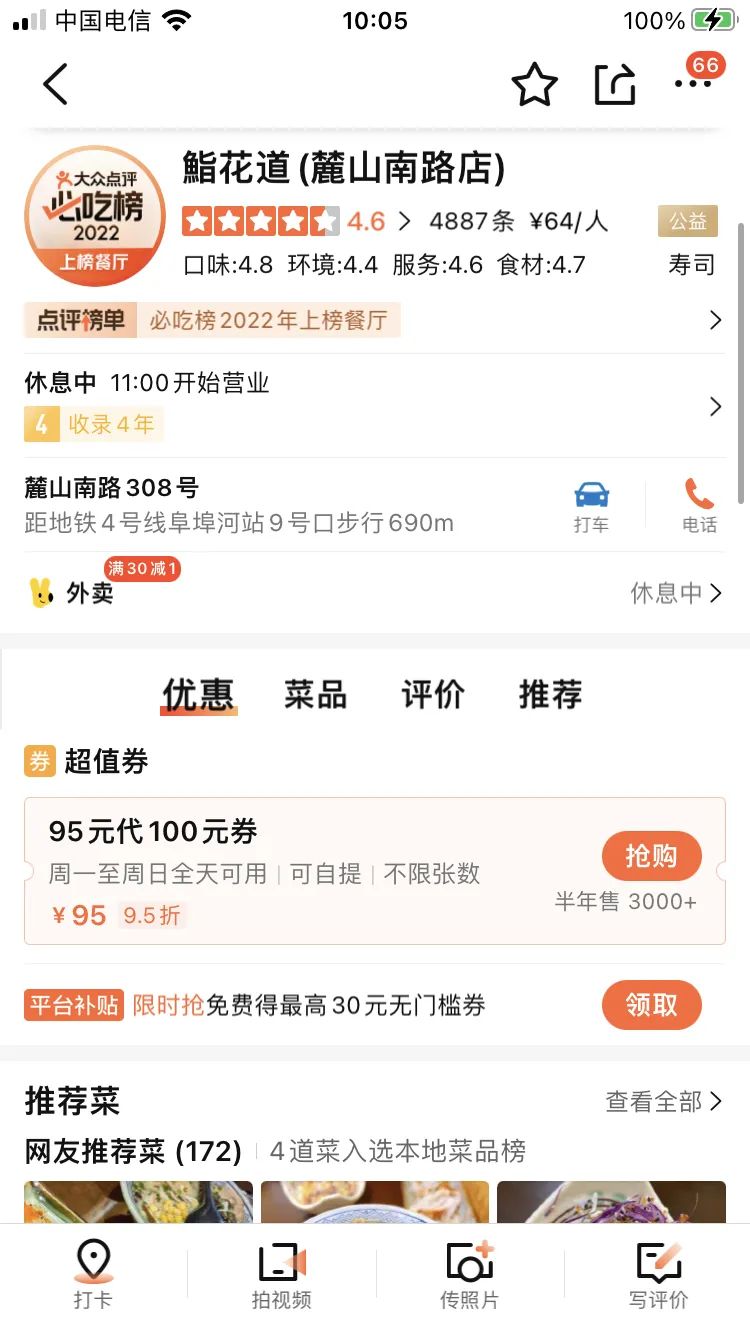Open the three-dot overflow menu

693,84
